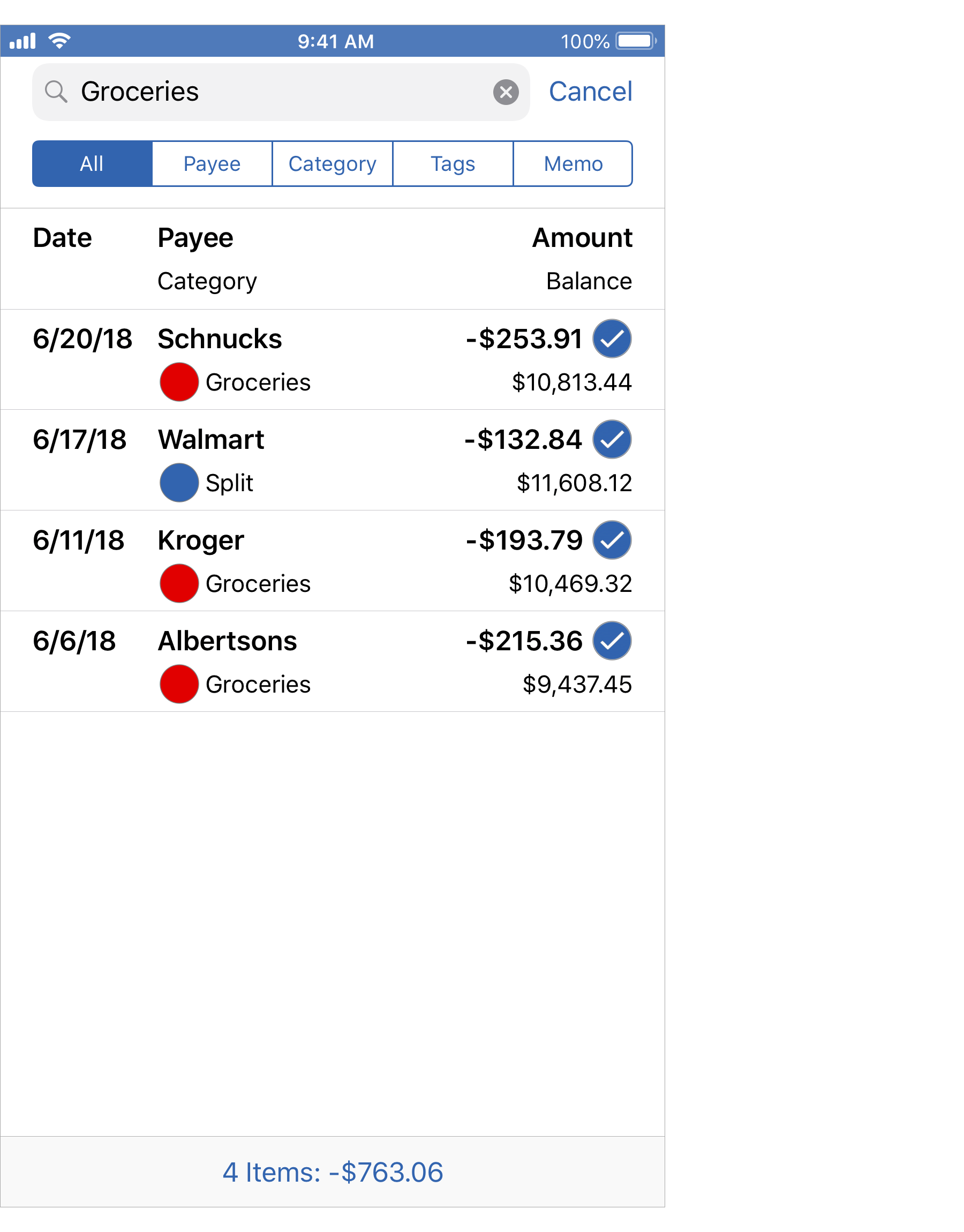Toggle the checkmark on the Walmart transaction
The width and height of the screenshot is (964, 1232).
pyautogui.click(x=611, y=440)
